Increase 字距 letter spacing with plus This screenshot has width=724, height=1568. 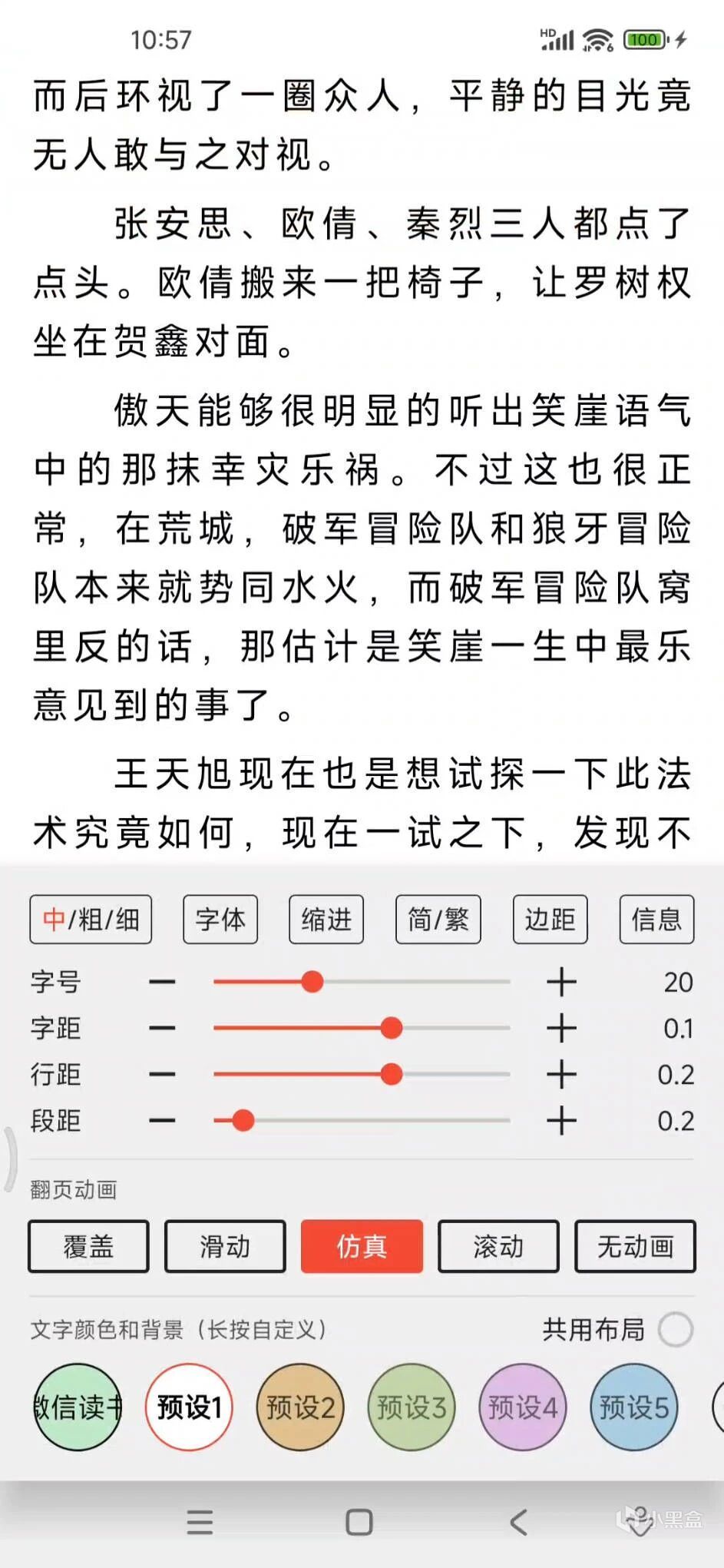[x=561, y=1028]
